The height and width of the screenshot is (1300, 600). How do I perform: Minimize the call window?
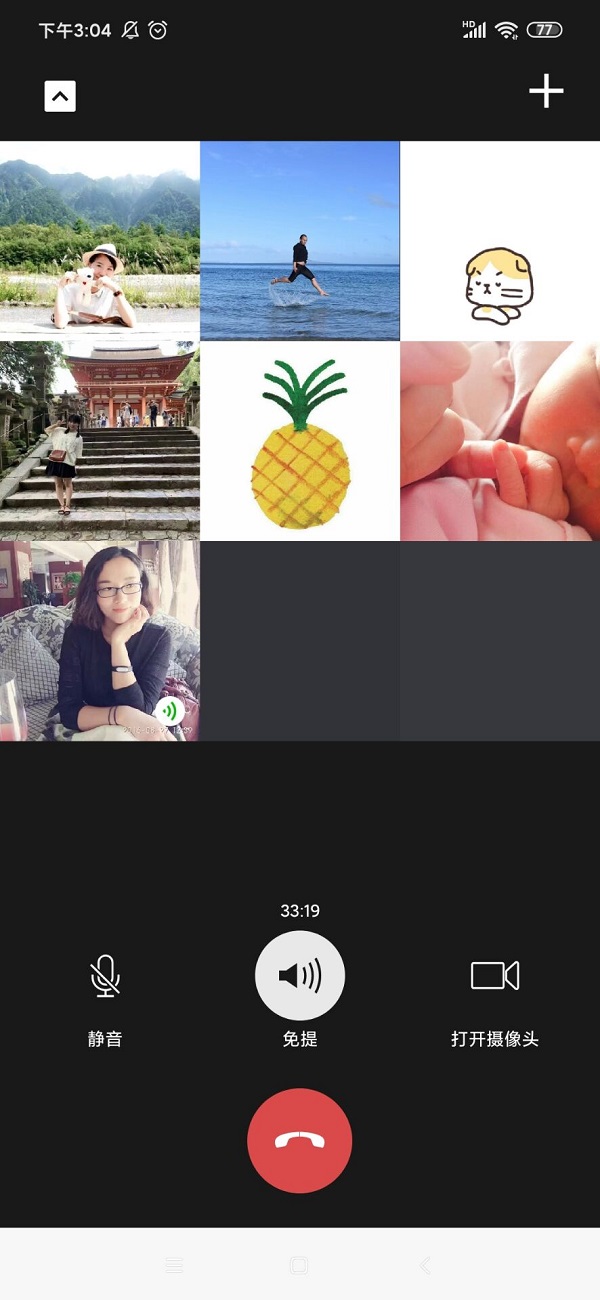pos(60,96)
